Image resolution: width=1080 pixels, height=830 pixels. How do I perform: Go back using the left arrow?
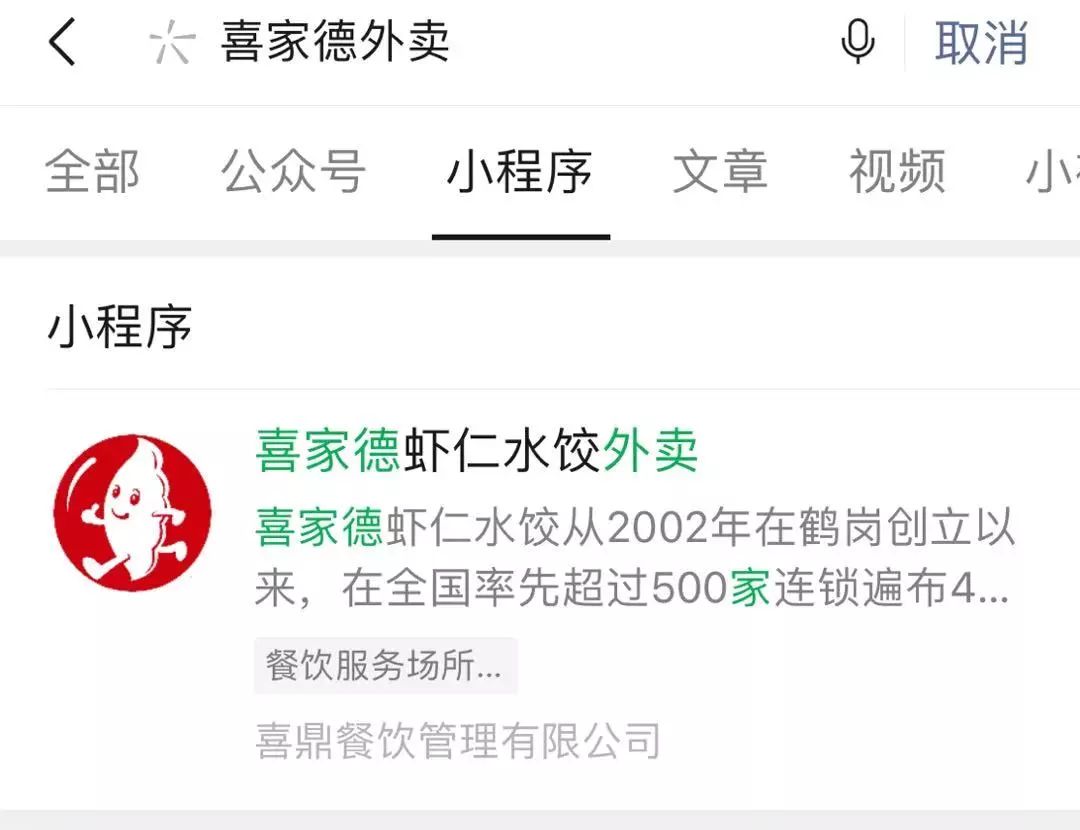62,44
